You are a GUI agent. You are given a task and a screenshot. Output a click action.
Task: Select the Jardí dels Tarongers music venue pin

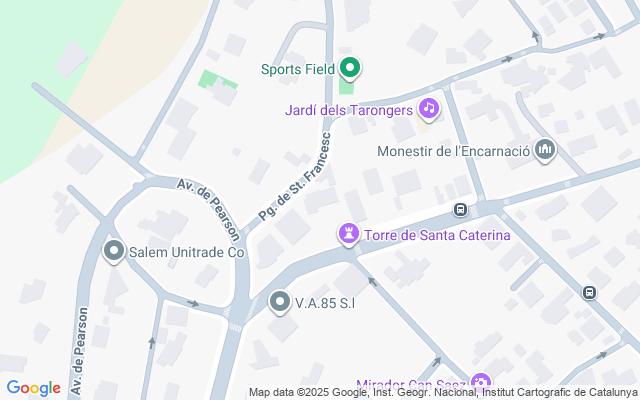429,109
